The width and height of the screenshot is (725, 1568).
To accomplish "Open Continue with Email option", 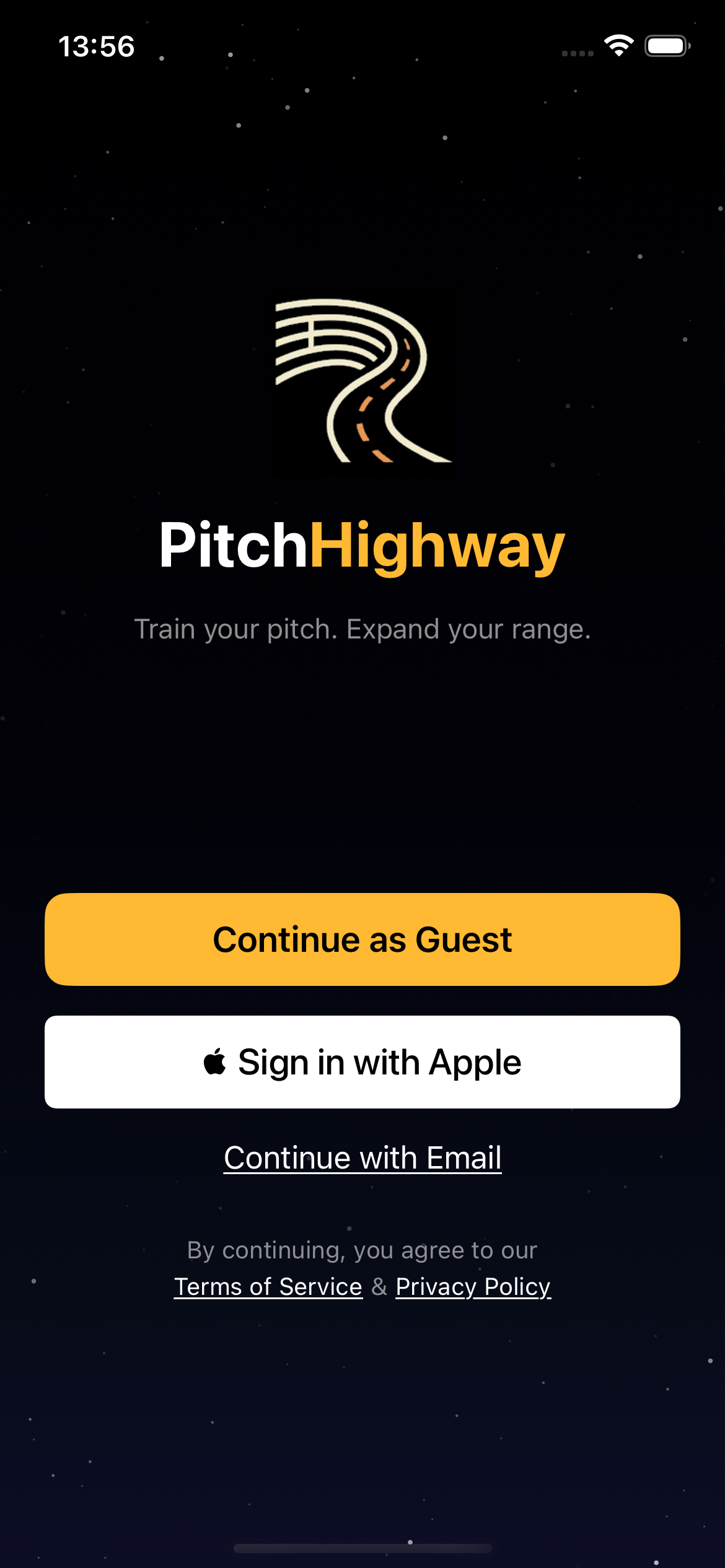I will click(x=362, y=1157).
